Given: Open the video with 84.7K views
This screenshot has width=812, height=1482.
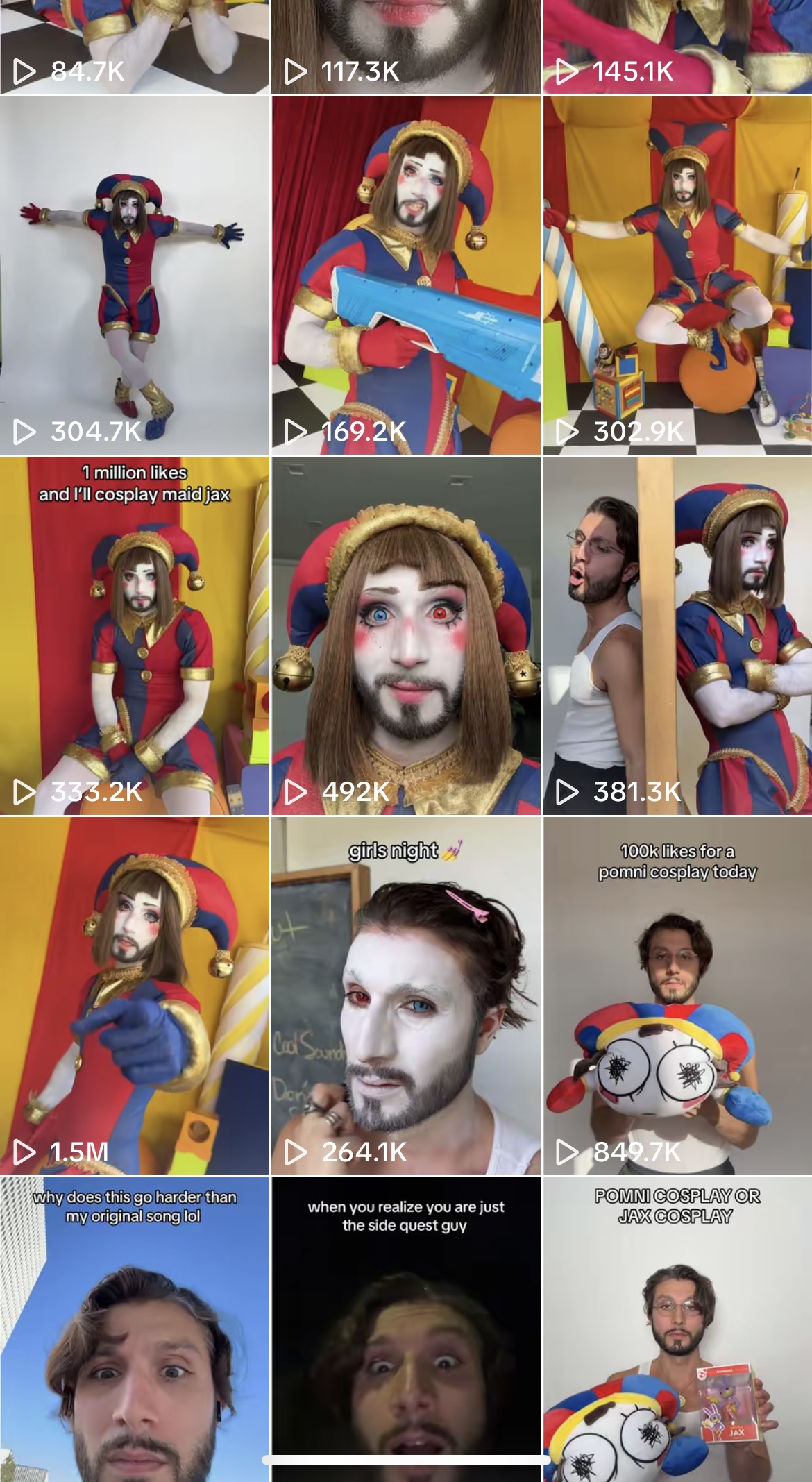Looking at the screenshot, I should (135, 47).
